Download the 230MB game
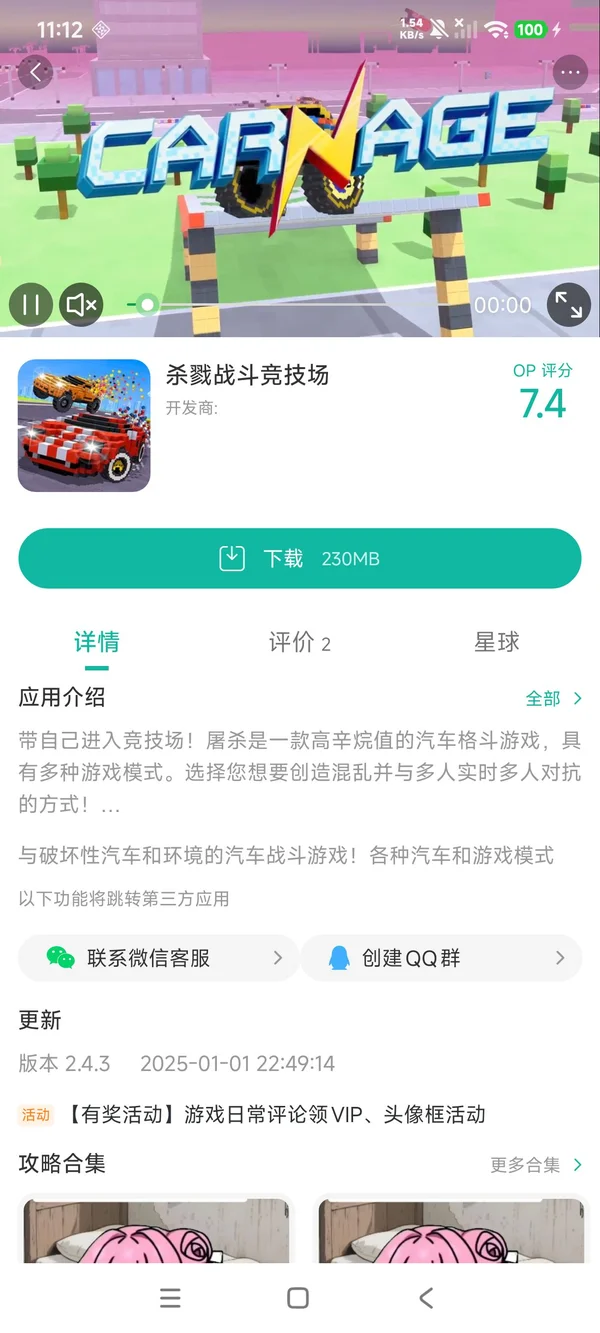This screenshot has height=1333, width=600. click(299, 558)
